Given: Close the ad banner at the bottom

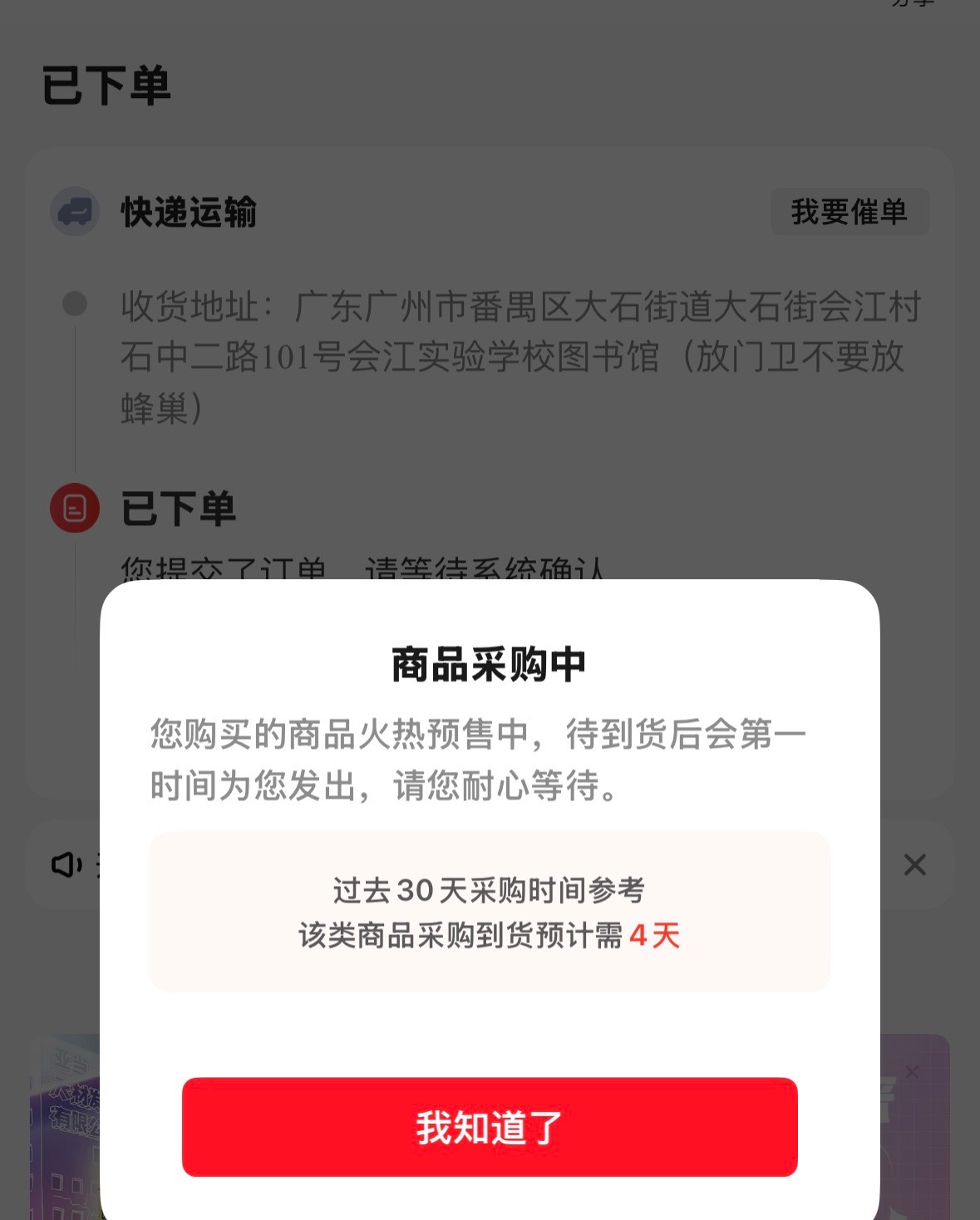Looking at the screenshot, I should [x=912, y=1072].
